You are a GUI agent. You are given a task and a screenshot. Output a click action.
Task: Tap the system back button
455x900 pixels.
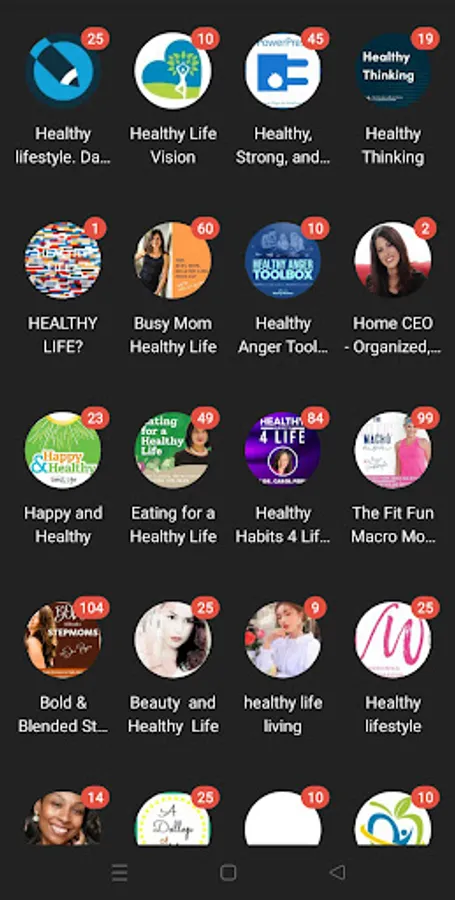(337, 872)
